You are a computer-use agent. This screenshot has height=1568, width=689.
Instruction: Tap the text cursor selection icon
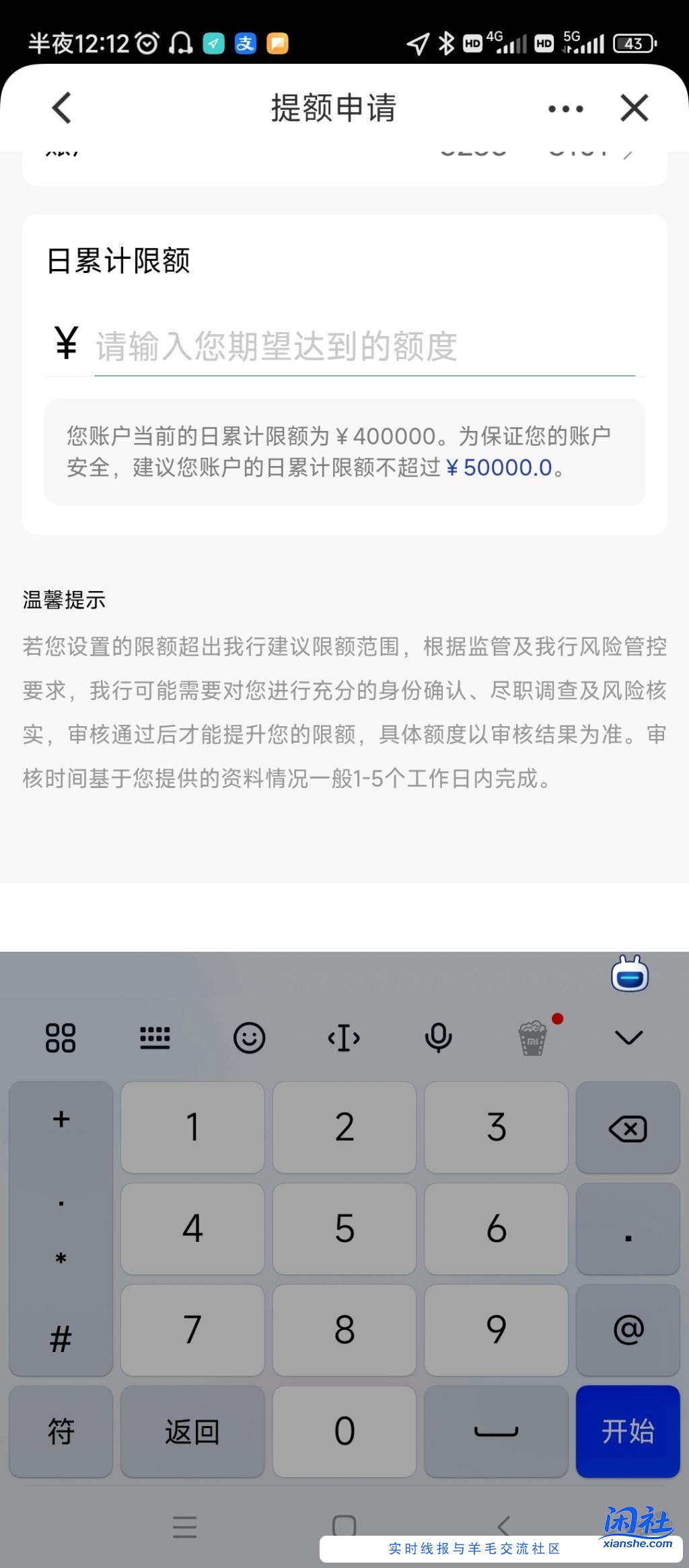click(344, 1037)
